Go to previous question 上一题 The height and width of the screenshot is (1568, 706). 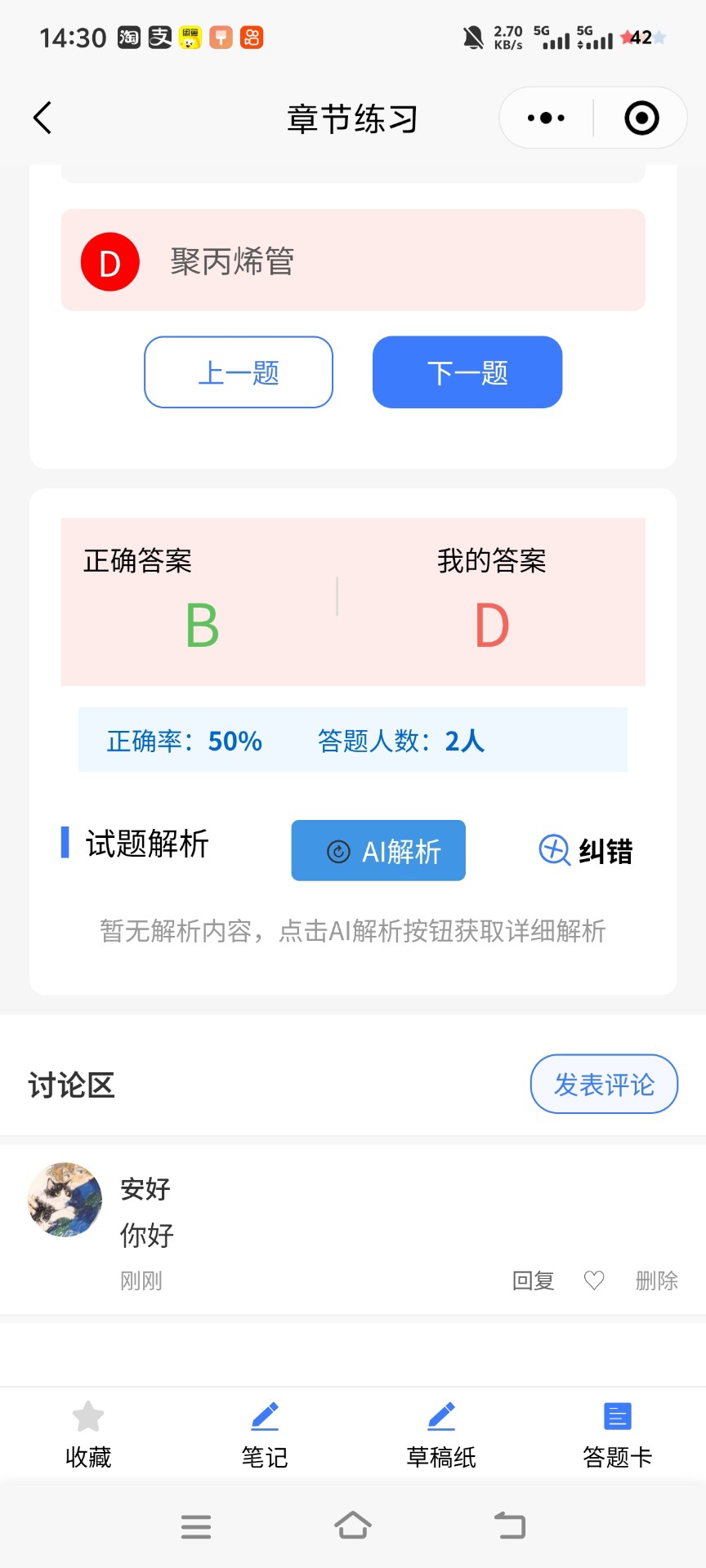(239, 372)
